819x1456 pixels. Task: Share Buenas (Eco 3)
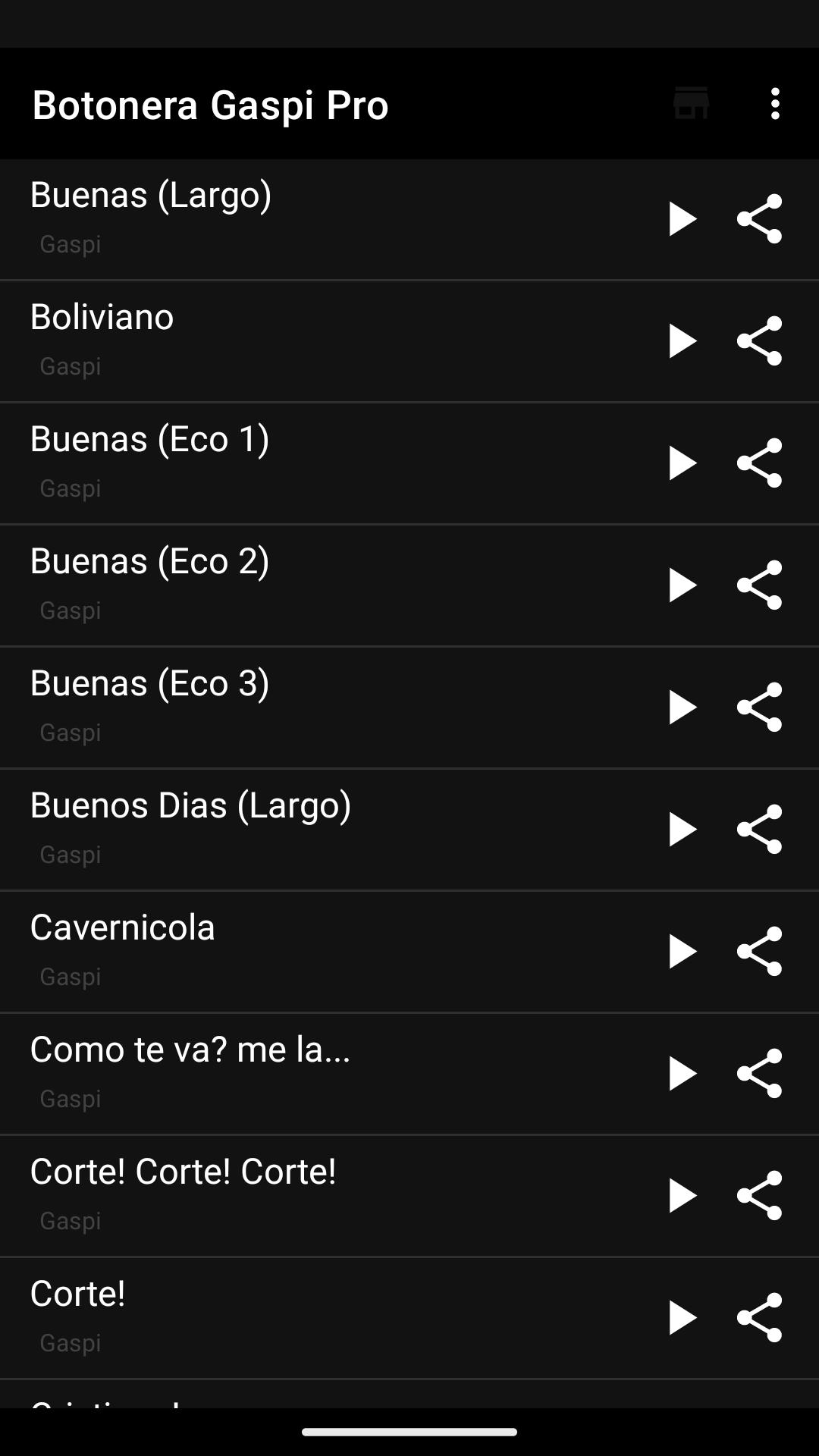[x=759, y=708]
